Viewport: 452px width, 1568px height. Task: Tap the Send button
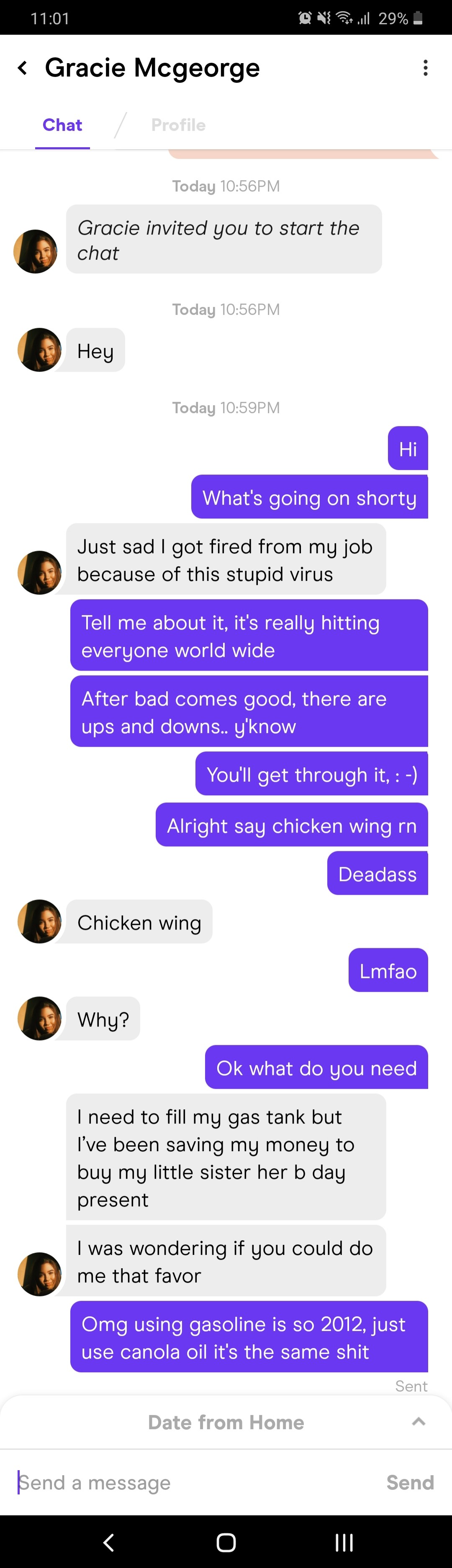[410, 1483]
